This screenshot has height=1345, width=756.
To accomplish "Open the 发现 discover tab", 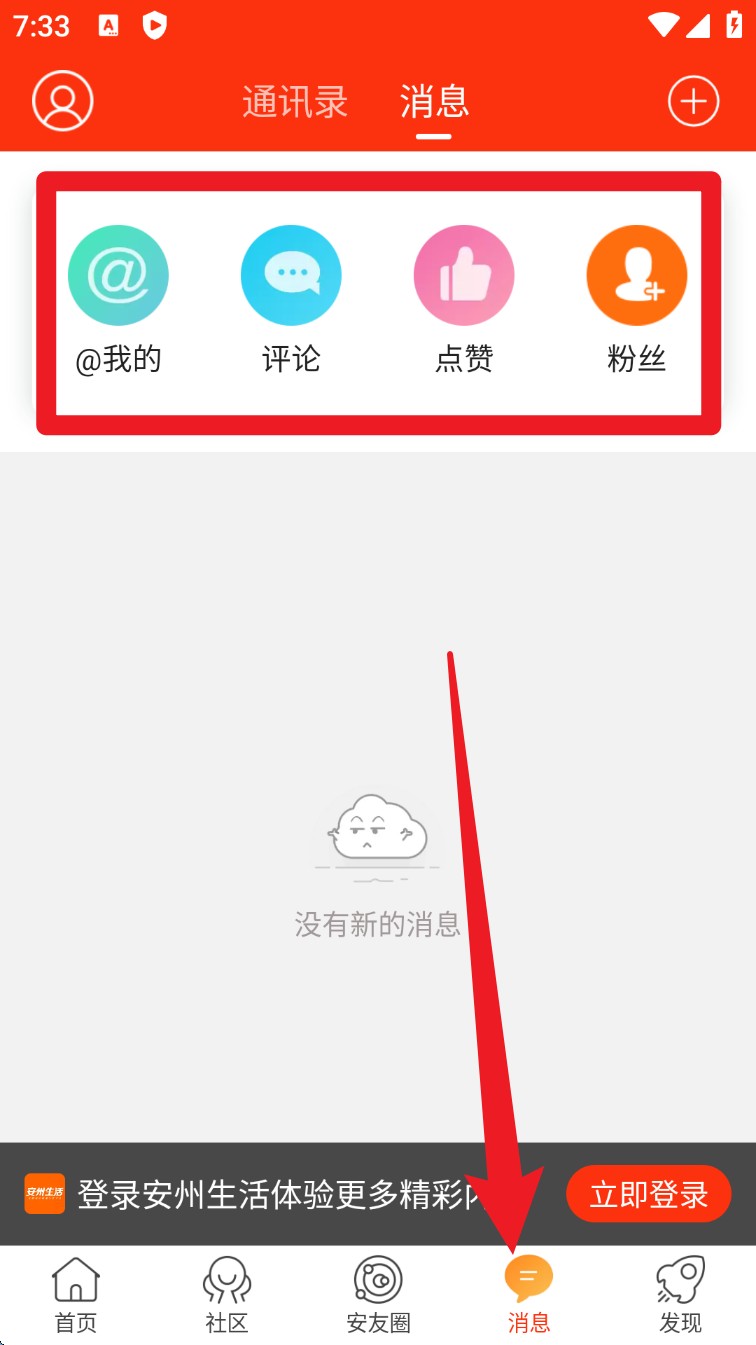I will click(x=680, y=1295).
